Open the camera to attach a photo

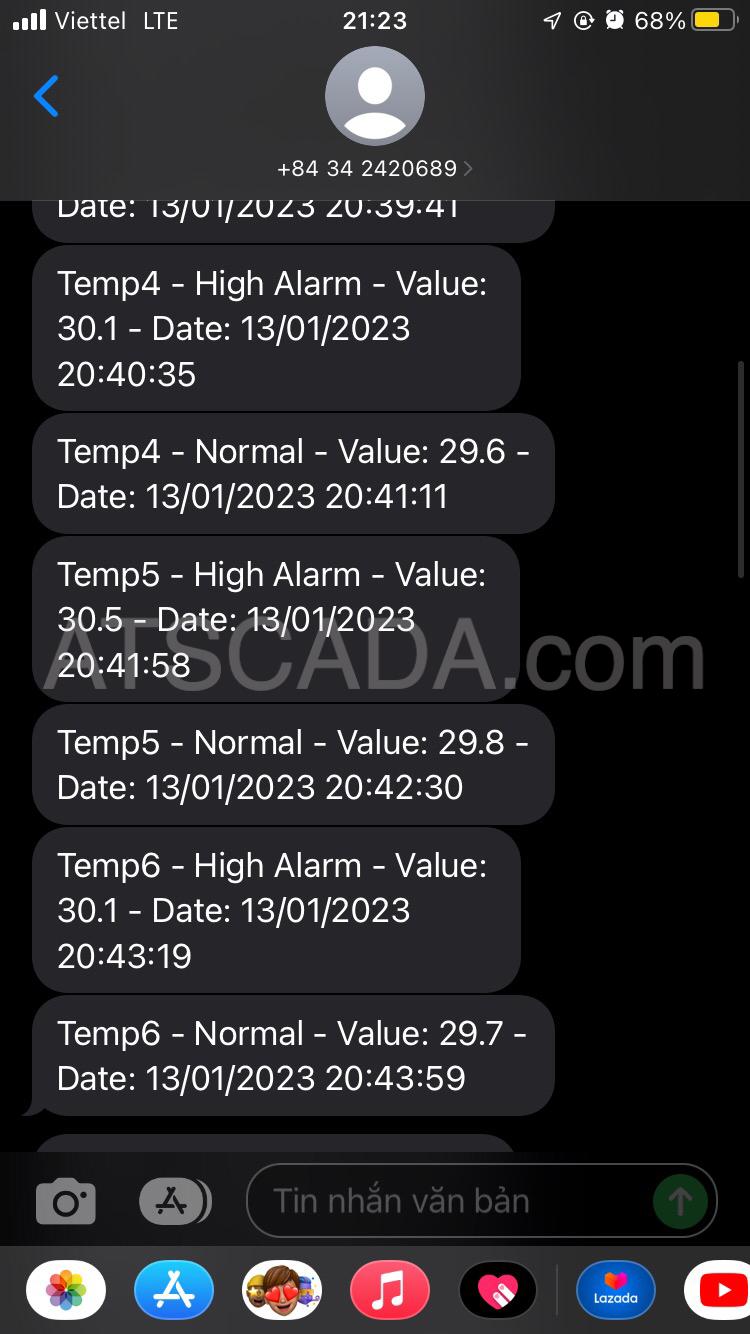click(x=66, y=1201)
